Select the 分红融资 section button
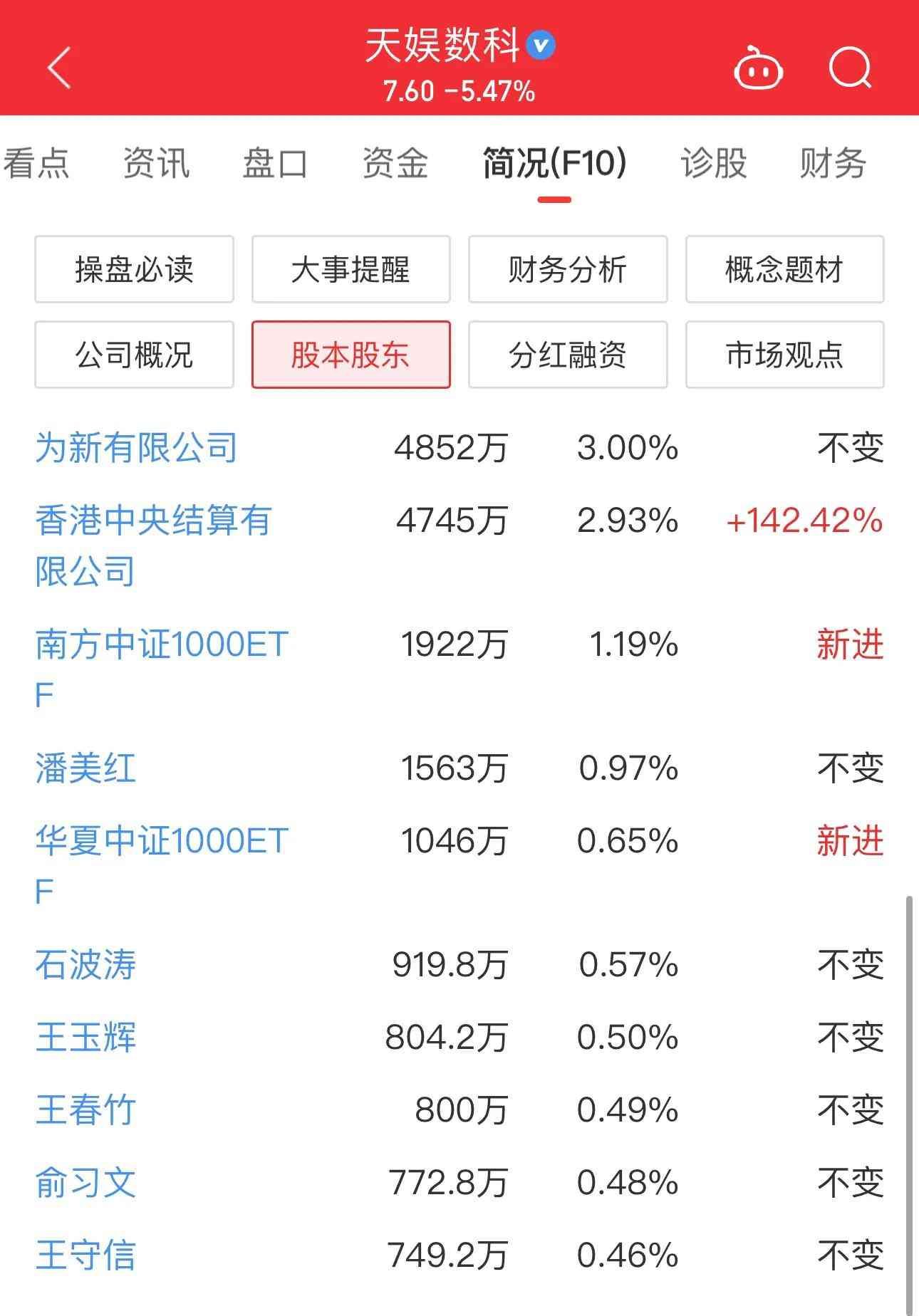919x1316 pixels. [567, 355]
